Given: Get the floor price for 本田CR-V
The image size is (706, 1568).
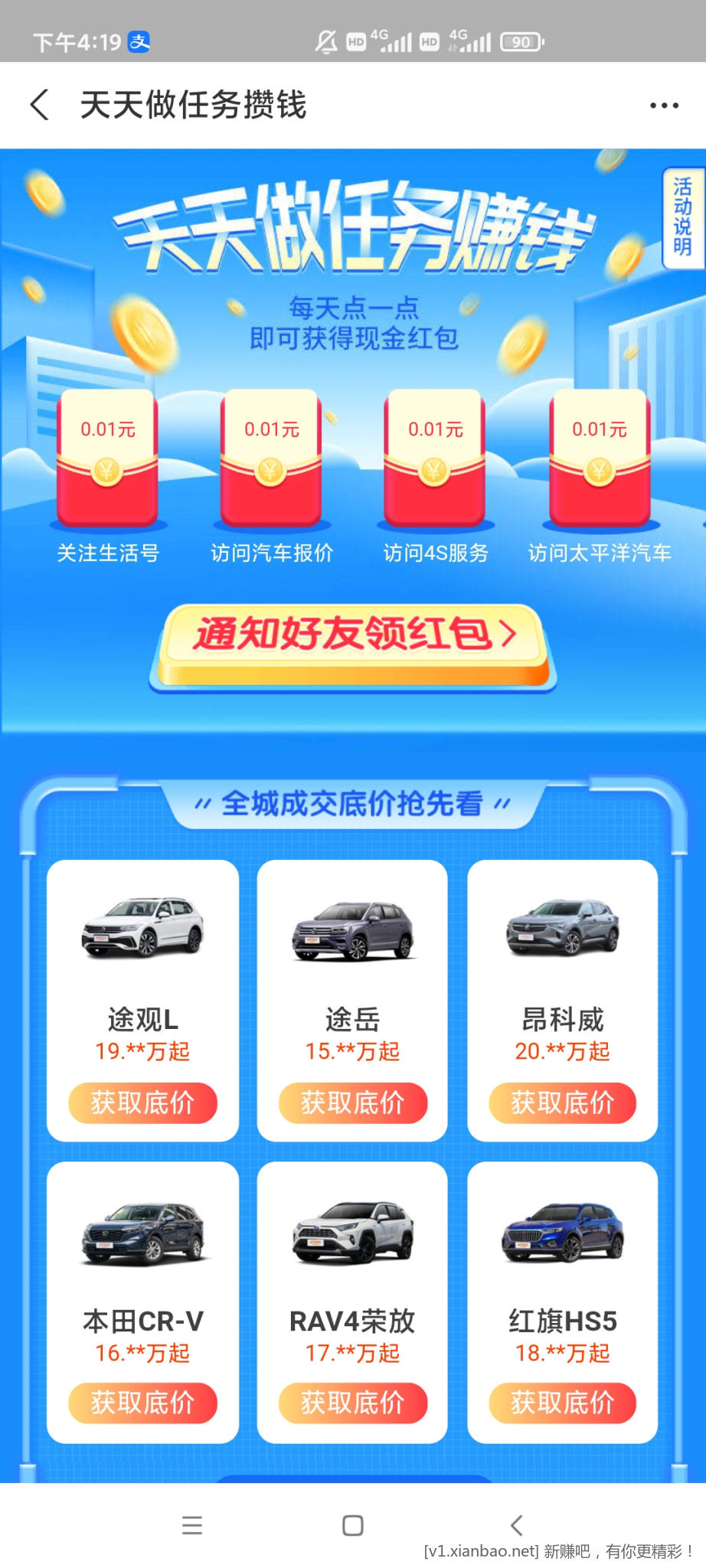Looking at the screenshot, I should pos(142,1403).
